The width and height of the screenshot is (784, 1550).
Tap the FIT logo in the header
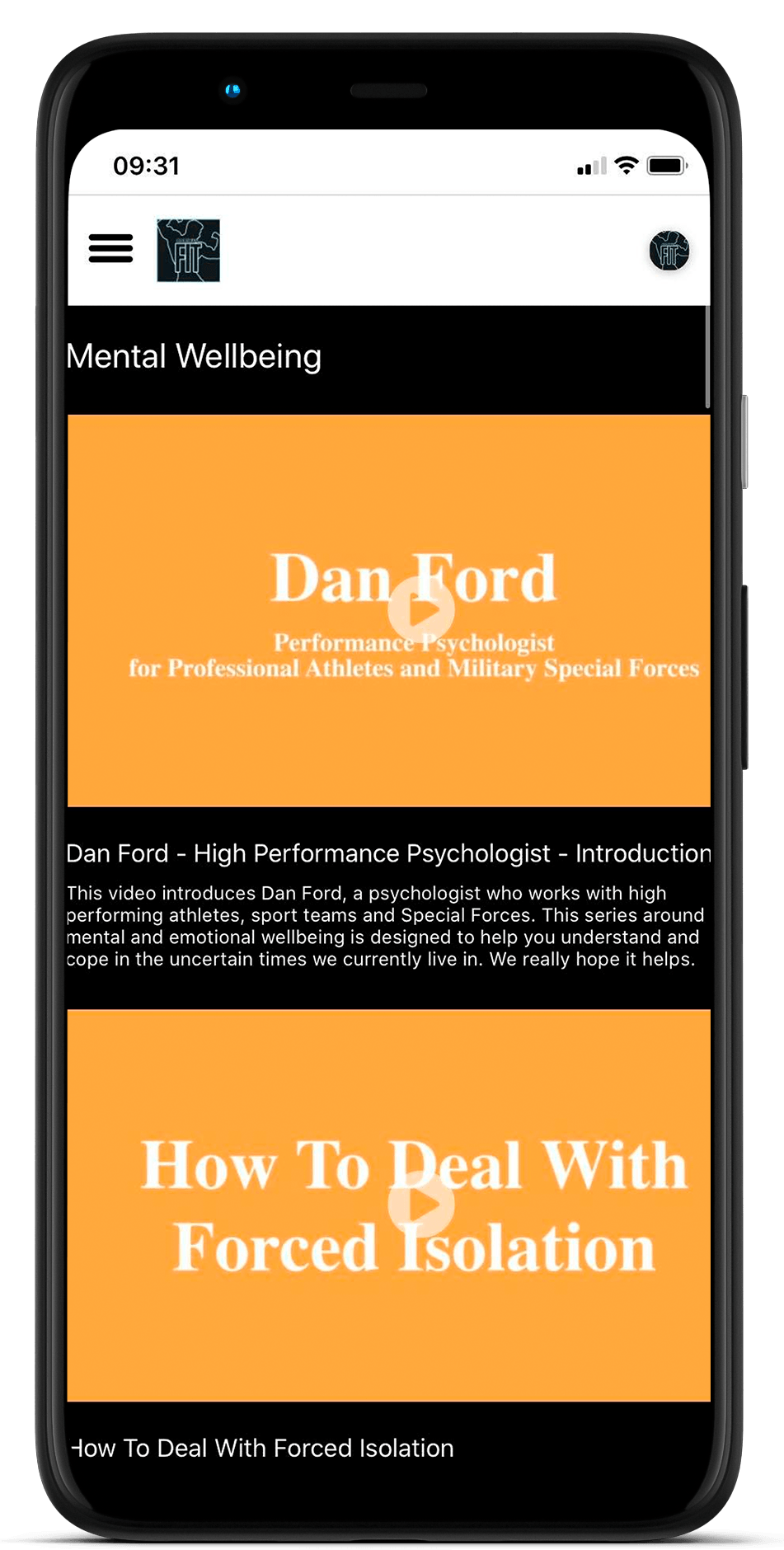[188, 250]
